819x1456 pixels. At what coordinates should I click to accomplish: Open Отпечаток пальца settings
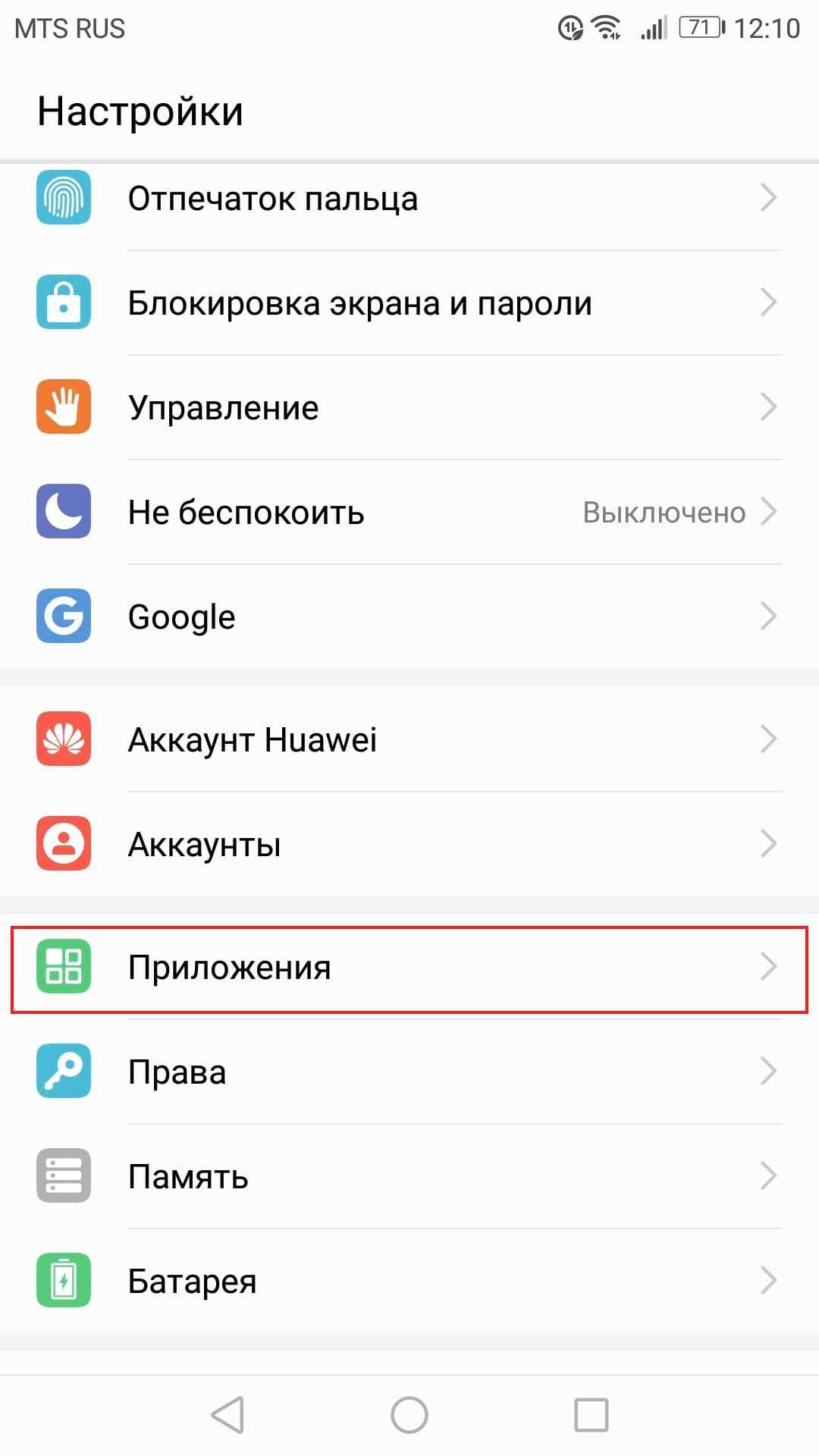click(x=409, y=199)
